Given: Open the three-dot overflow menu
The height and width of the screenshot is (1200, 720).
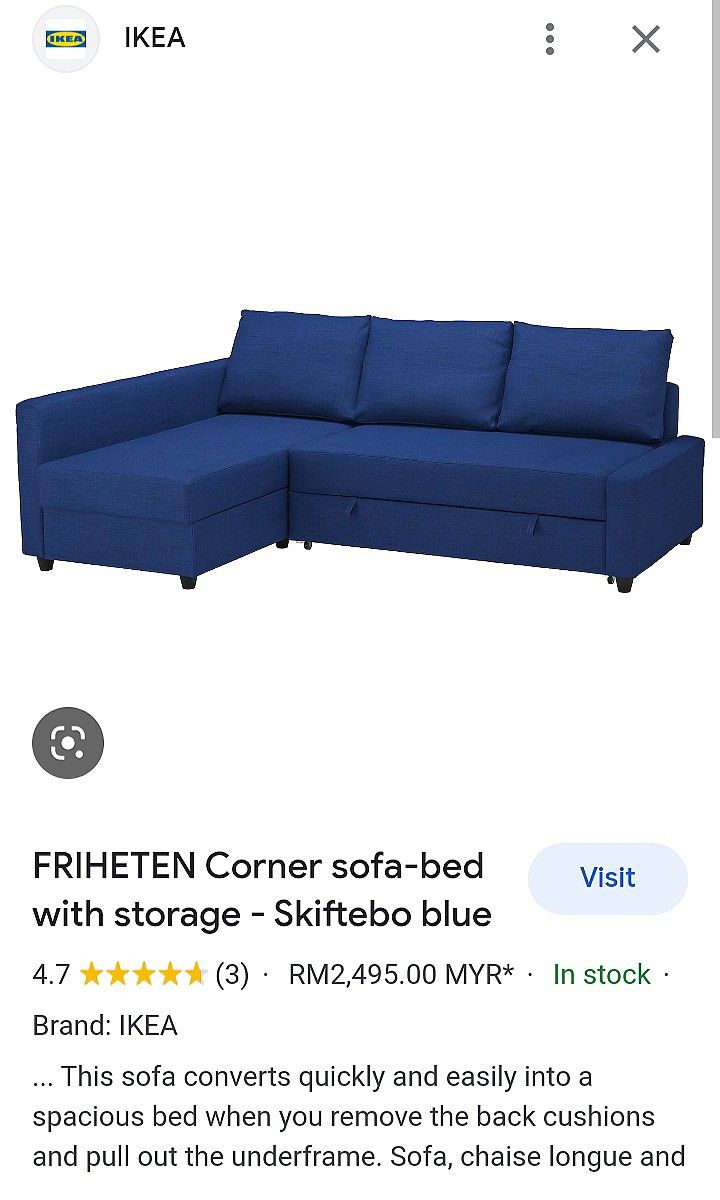Looking at the screenshot, I should click(x=548, y=40).
